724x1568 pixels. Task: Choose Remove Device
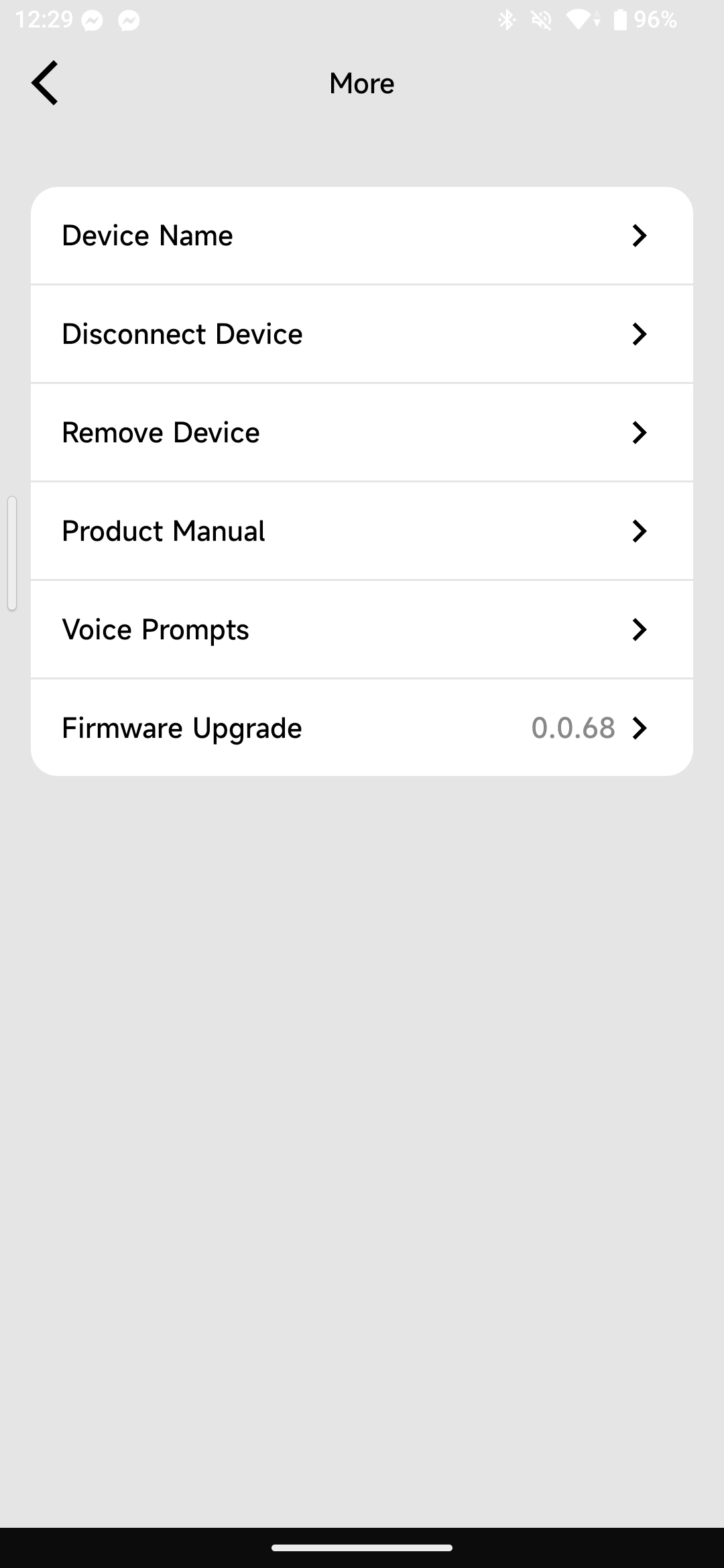[x=362, y=433]
